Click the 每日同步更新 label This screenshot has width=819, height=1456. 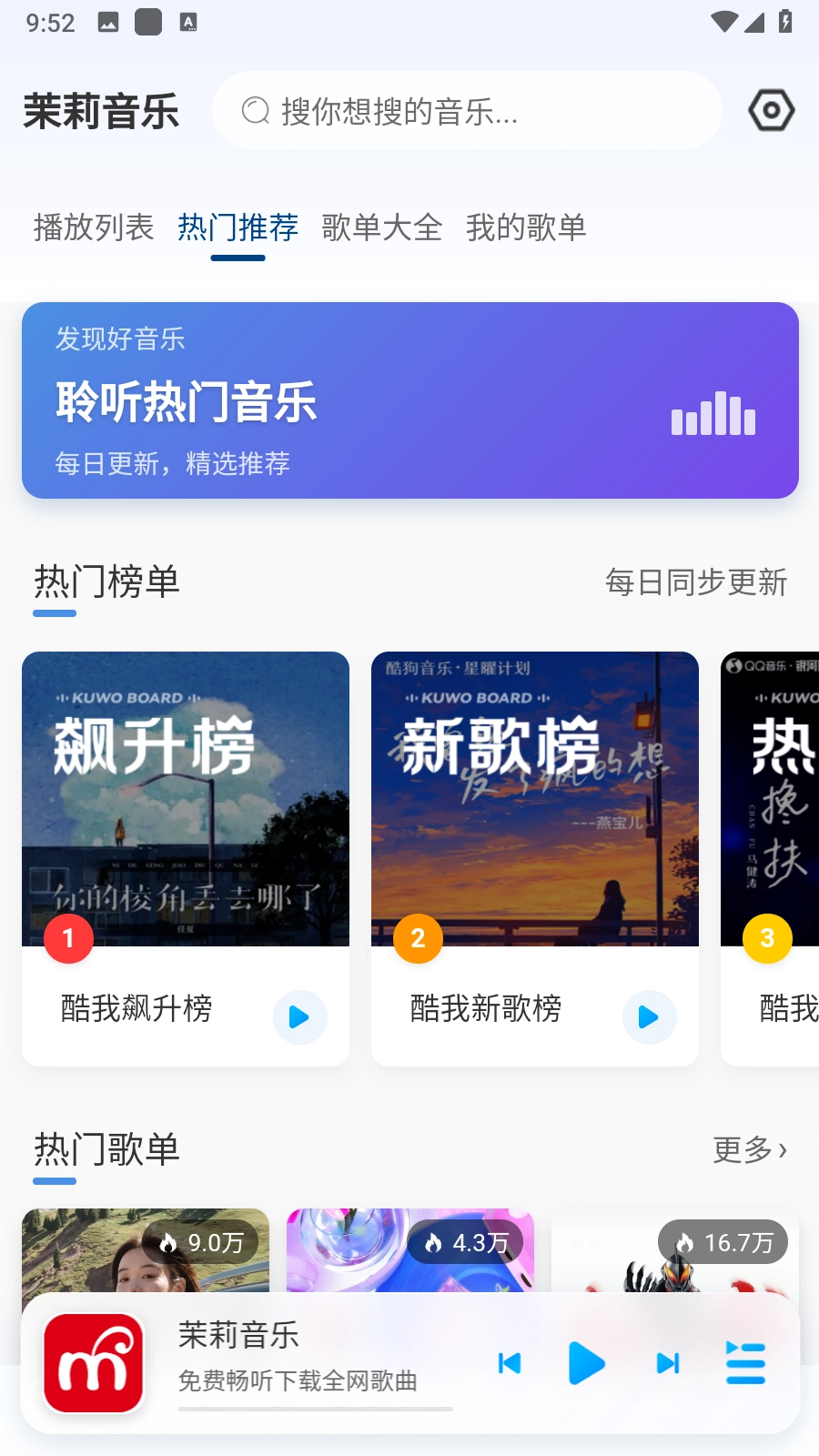click(697, 583)
